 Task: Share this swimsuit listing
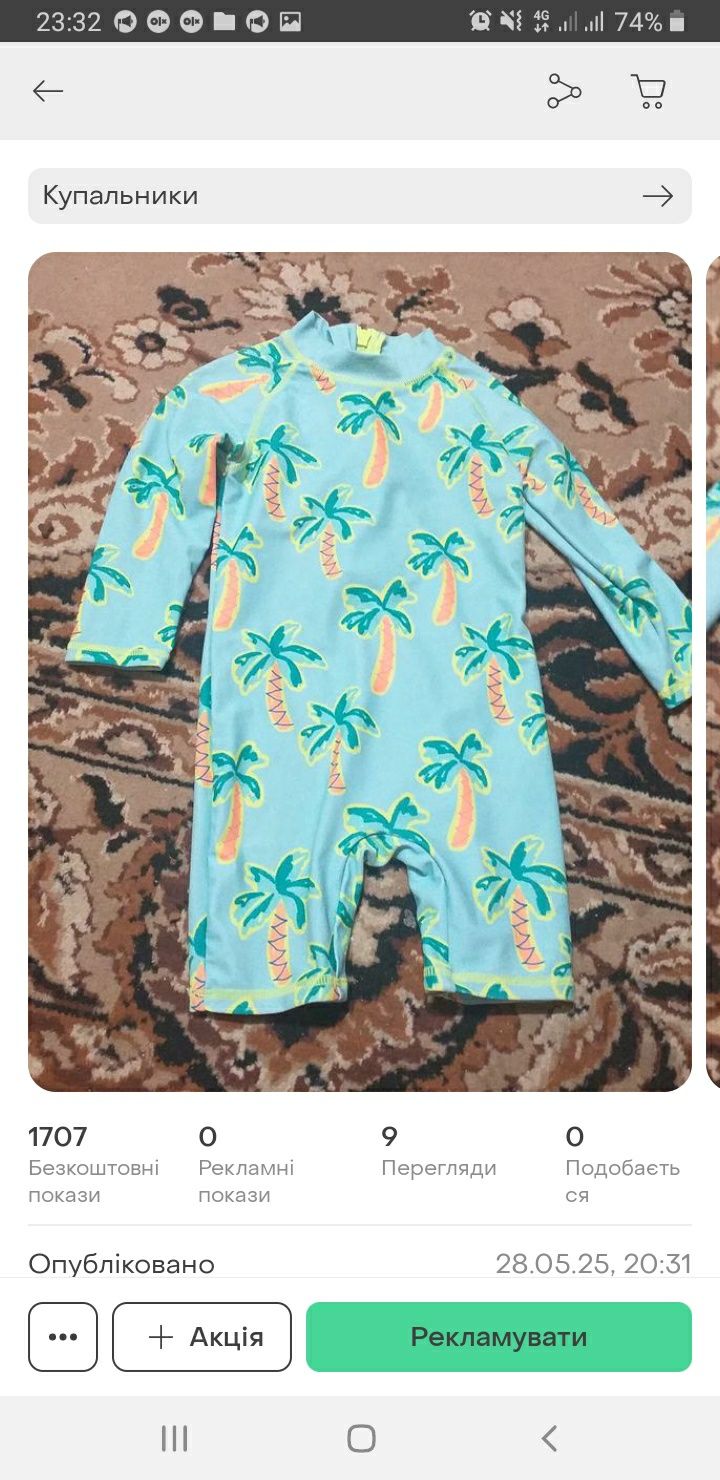564,91
